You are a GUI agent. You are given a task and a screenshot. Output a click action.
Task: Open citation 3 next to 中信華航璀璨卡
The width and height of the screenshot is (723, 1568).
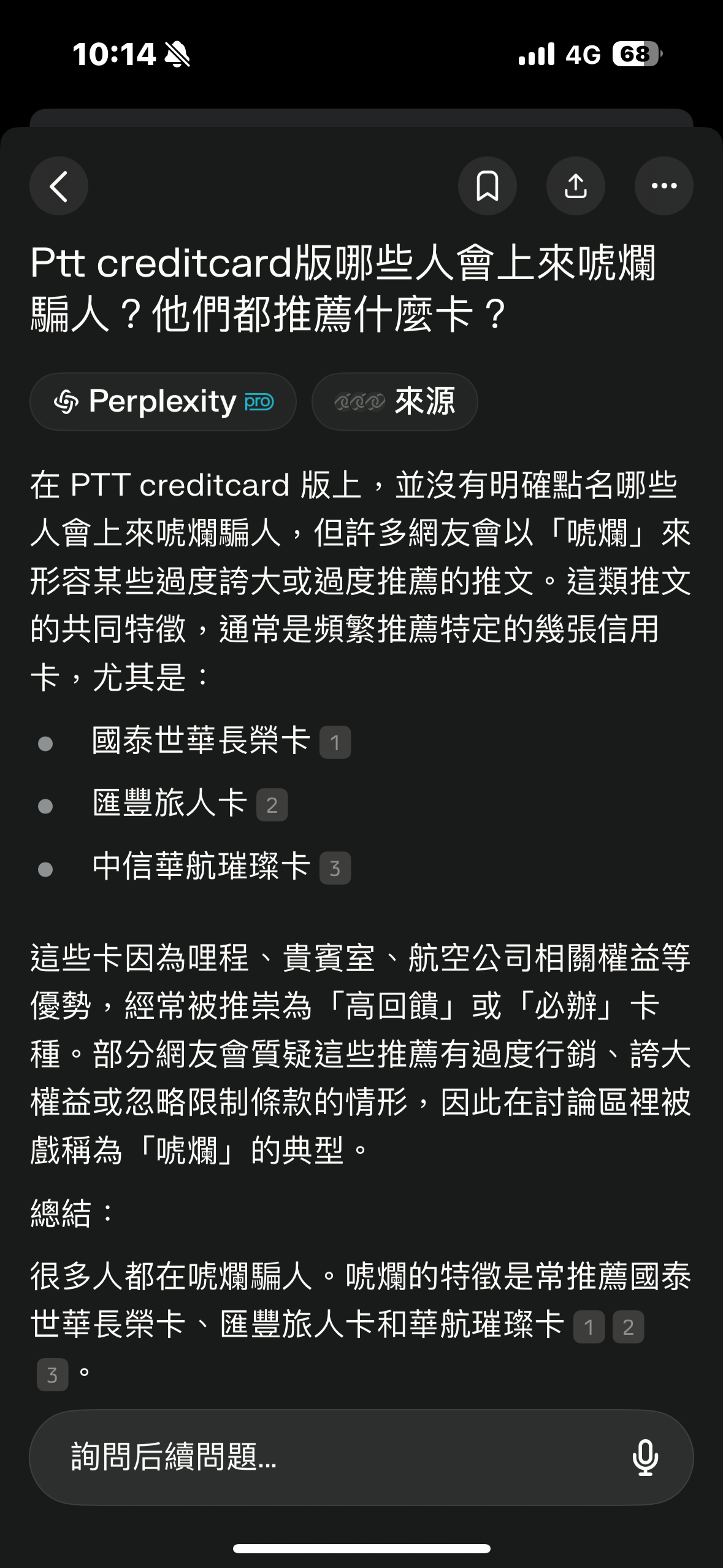click(335, 868)
